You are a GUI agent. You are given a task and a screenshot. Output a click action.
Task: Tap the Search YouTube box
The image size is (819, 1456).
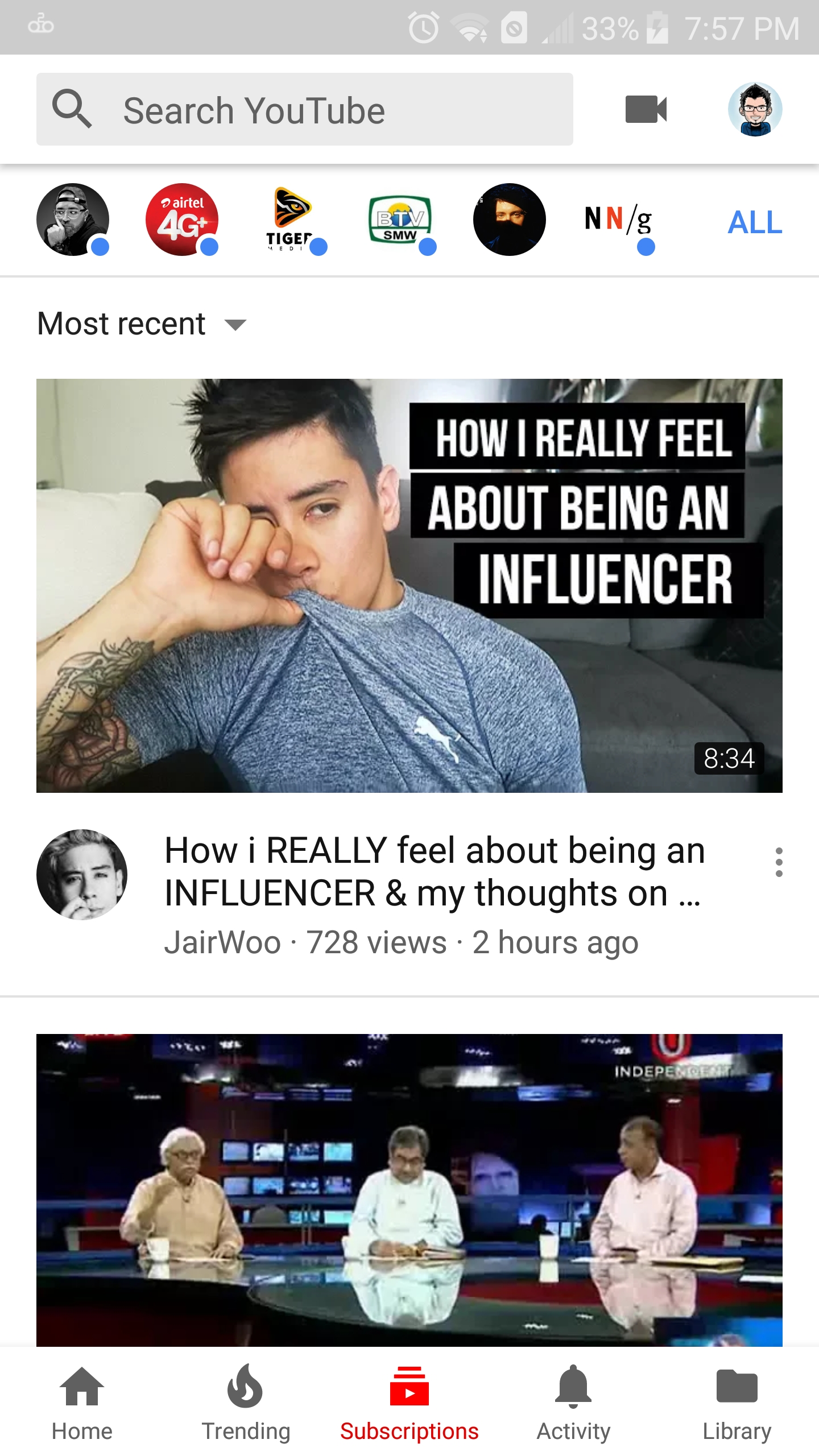305,109
